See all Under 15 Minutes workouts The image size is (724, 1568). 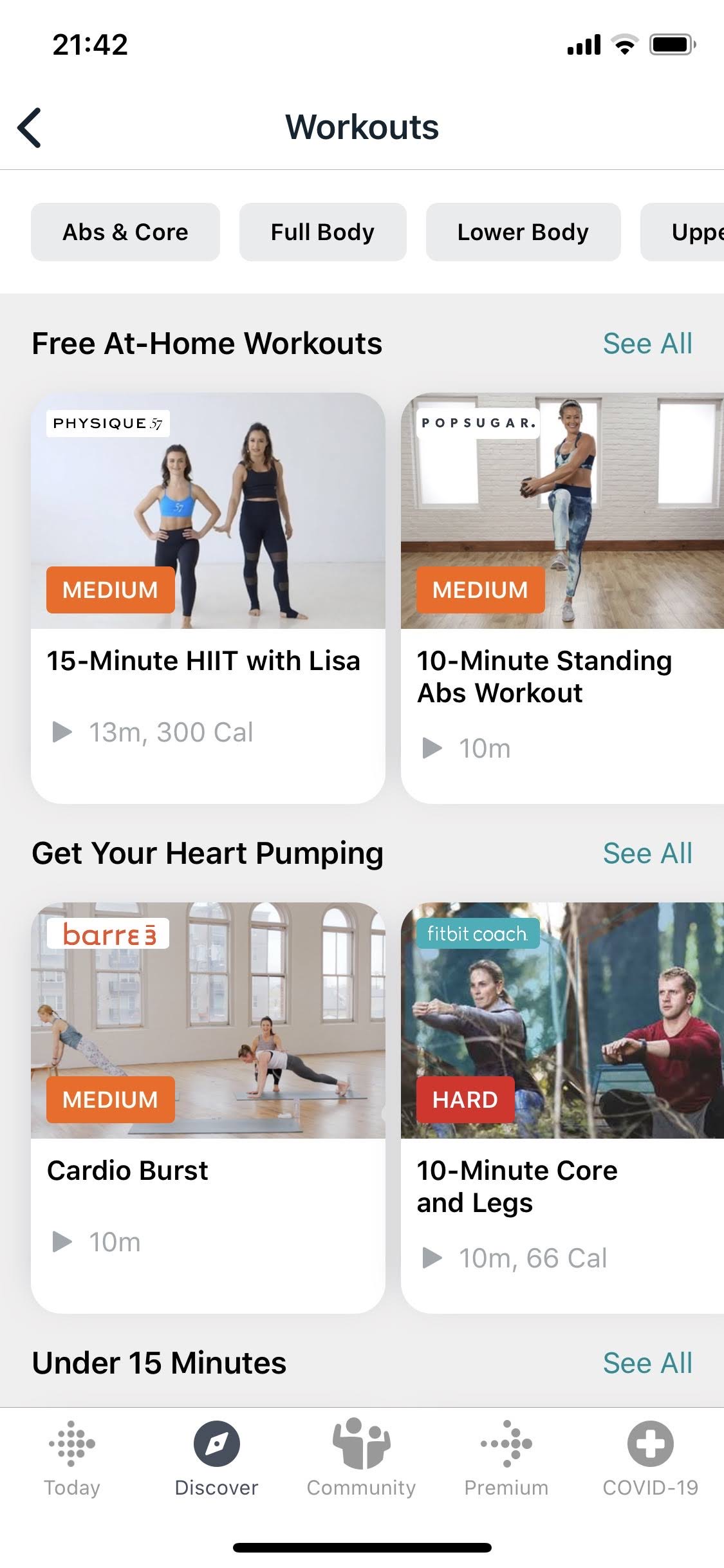647,1363
